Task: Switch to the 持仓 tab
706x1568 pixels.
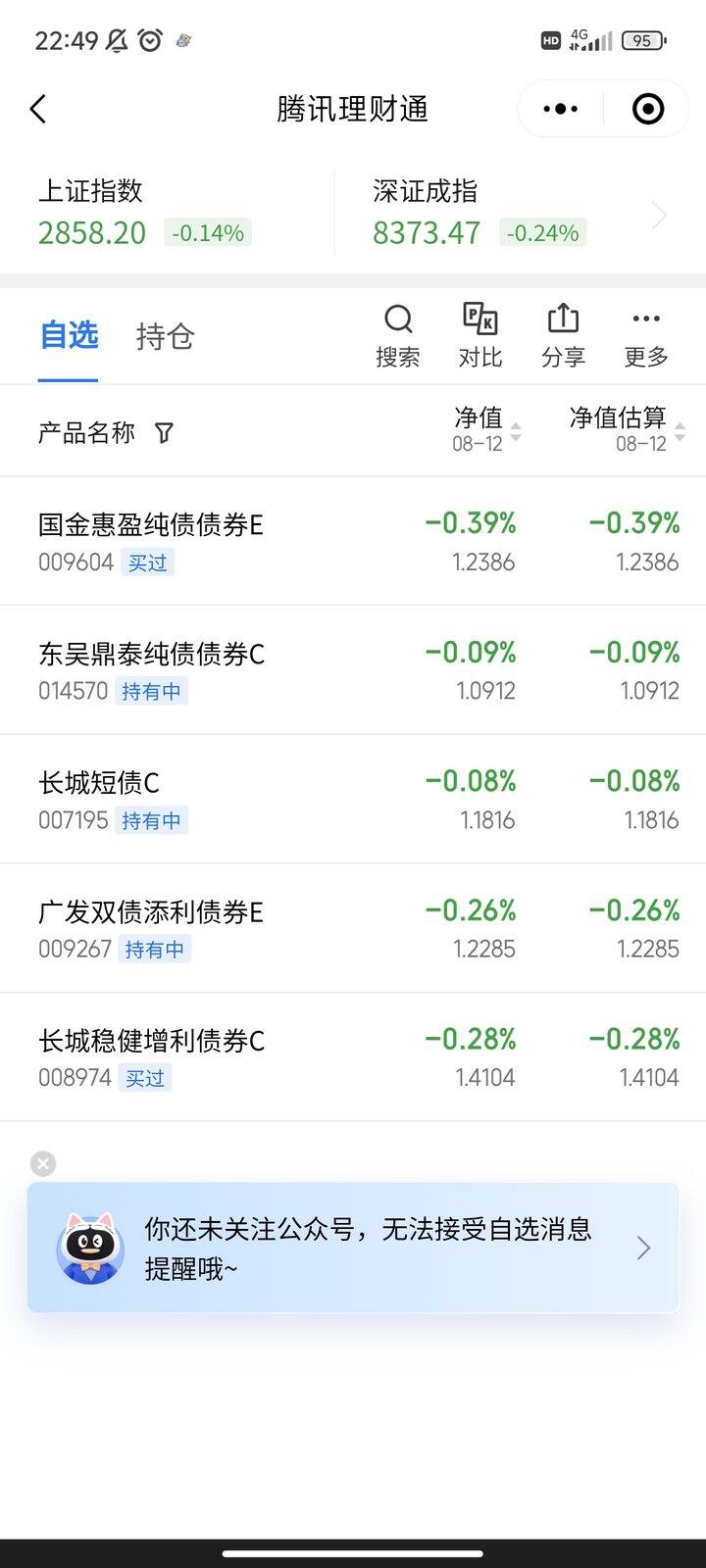Action: click(x=165, y=337)
